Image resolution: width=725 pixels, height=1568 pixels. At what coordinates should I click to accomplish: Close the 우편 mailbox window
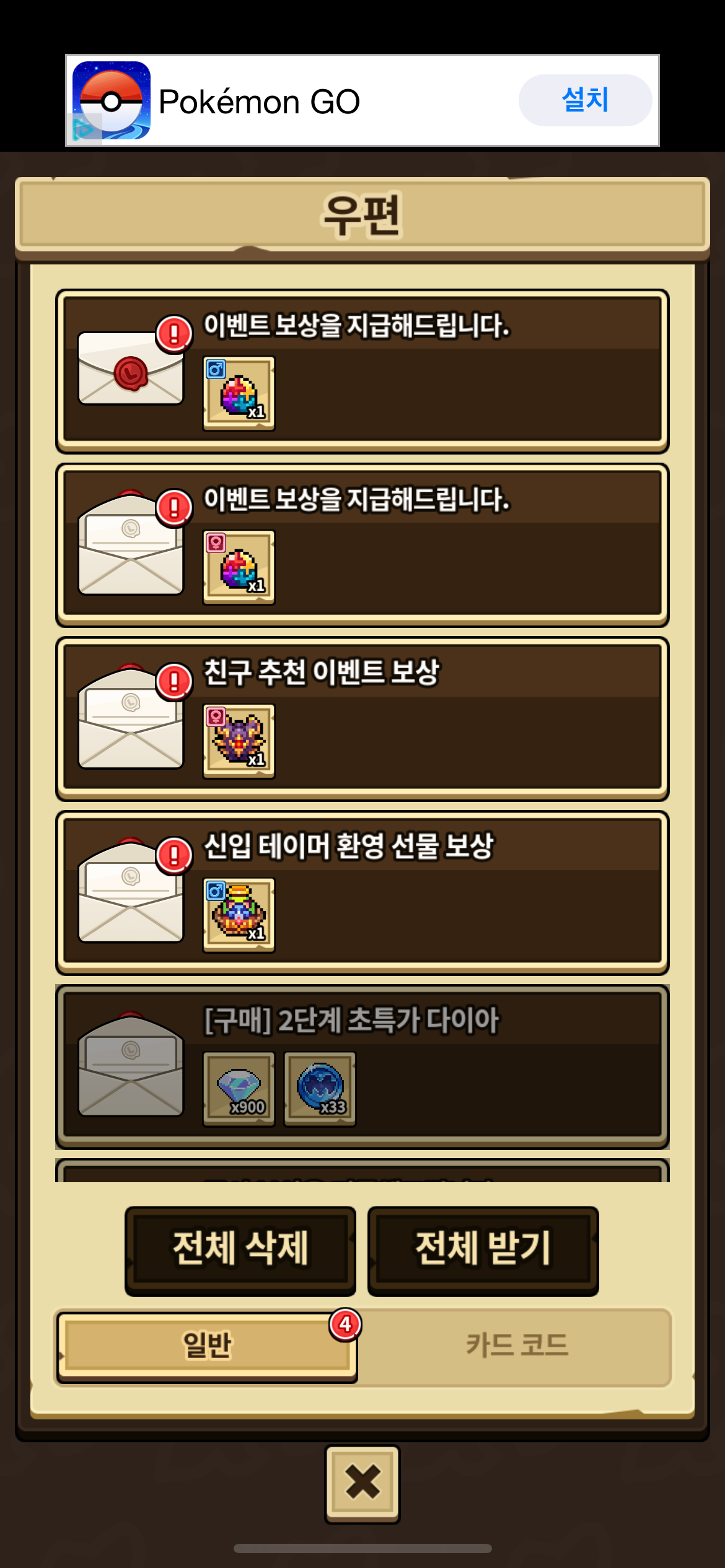tap(362, 1483)
